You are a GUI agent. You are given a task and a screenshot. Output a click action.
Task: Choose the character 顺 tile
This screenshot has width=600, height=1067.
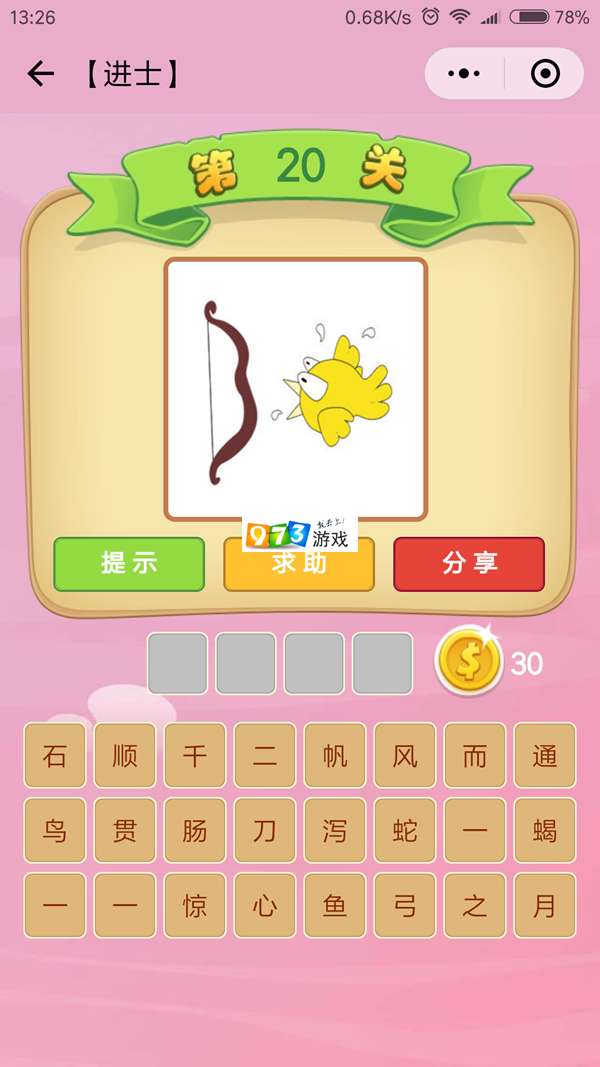[x=125, y=756]
